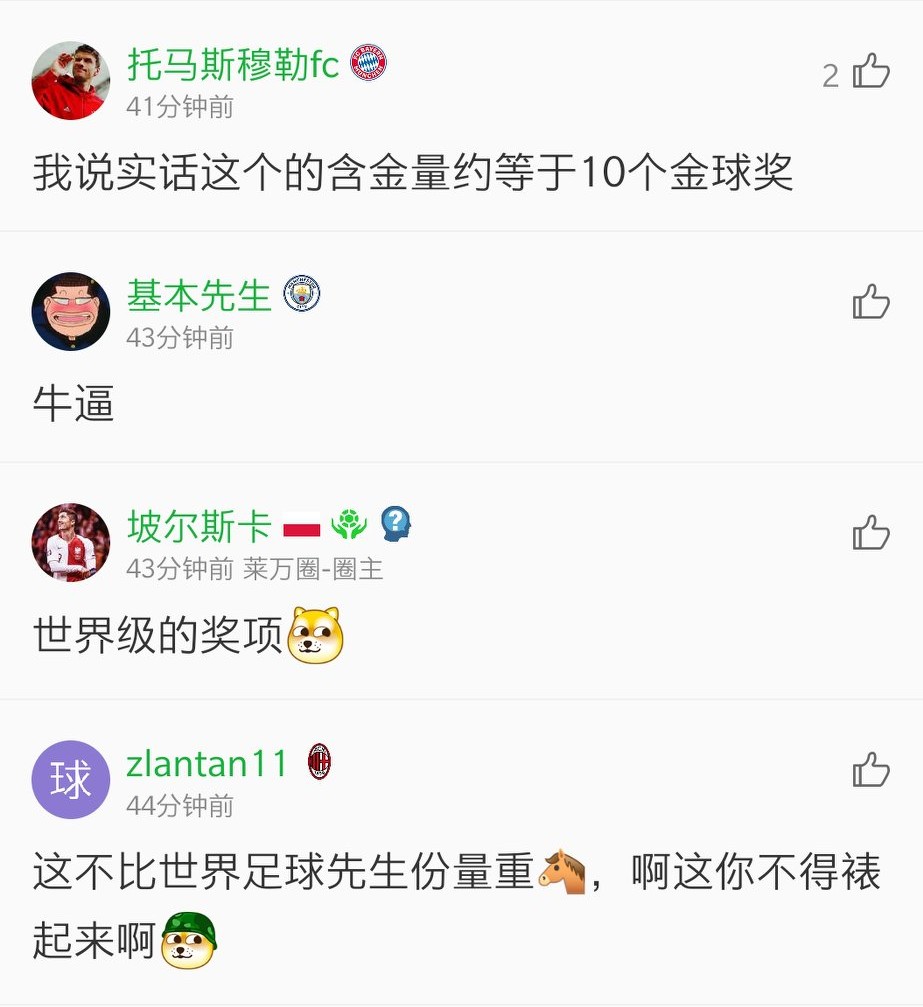
Task: Tap zlantan11's purple avatar
Action: (x=69, y=780)
